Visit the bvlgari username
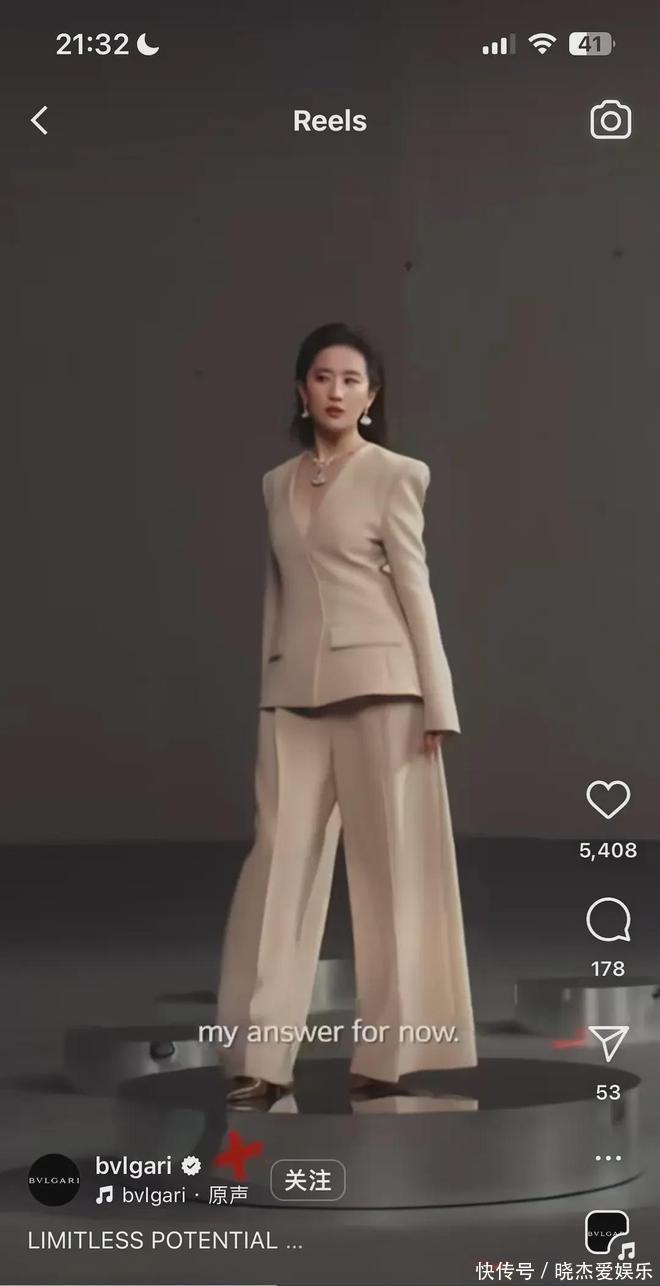660x1286 pixels. coord(134,1166)
